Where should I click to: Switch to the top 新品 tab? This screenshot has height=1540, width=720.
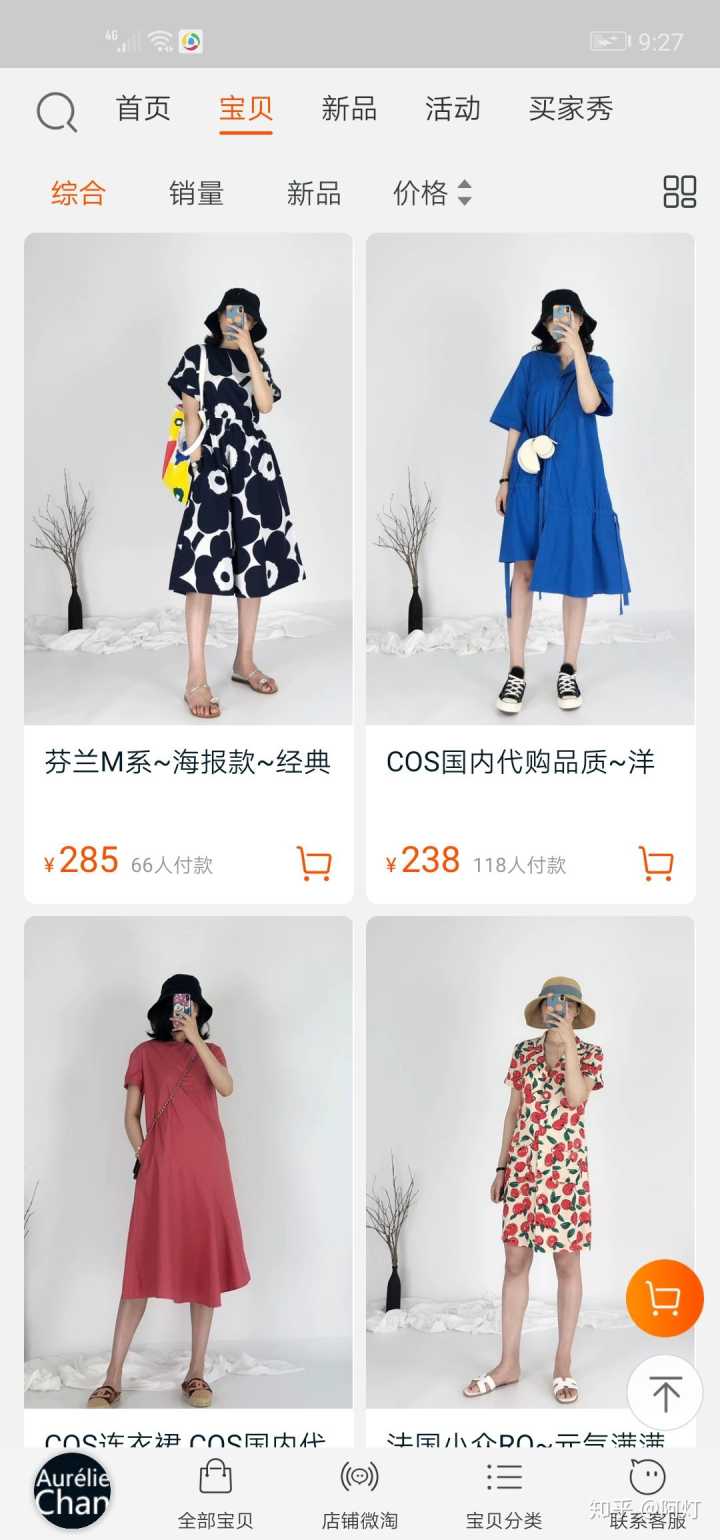click(x=349, y=109)
